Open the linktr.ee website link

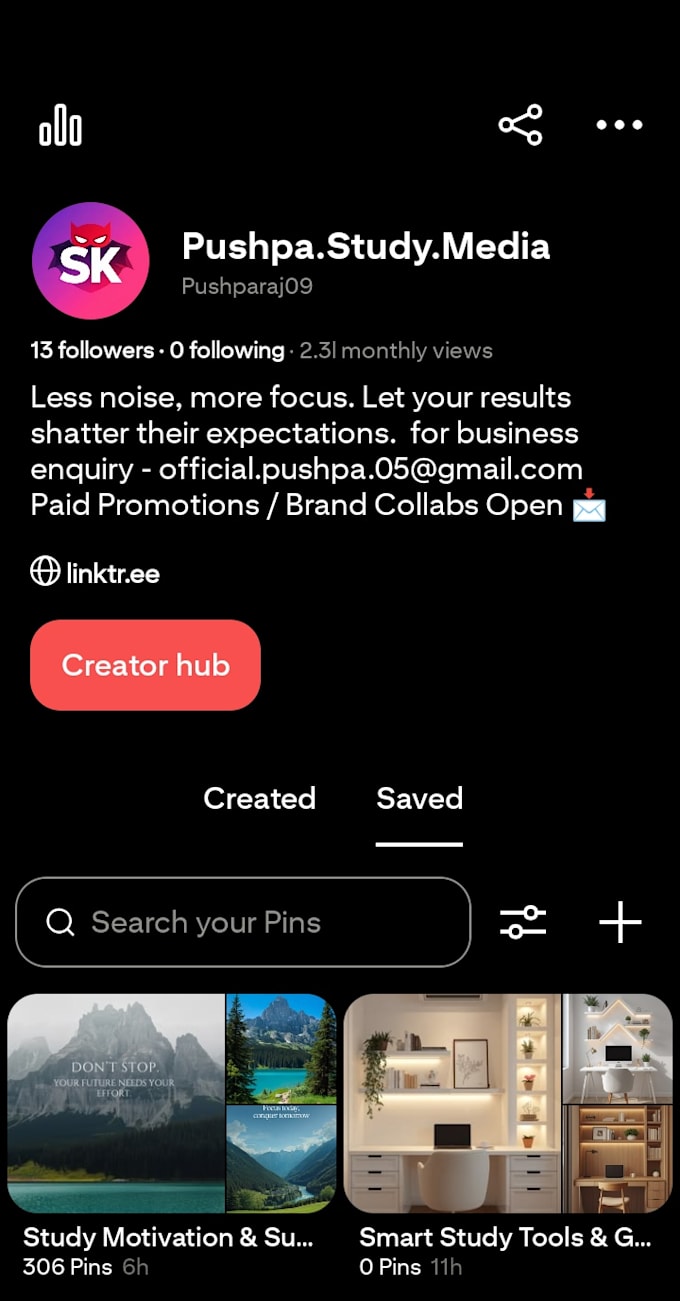click(95, 573)
